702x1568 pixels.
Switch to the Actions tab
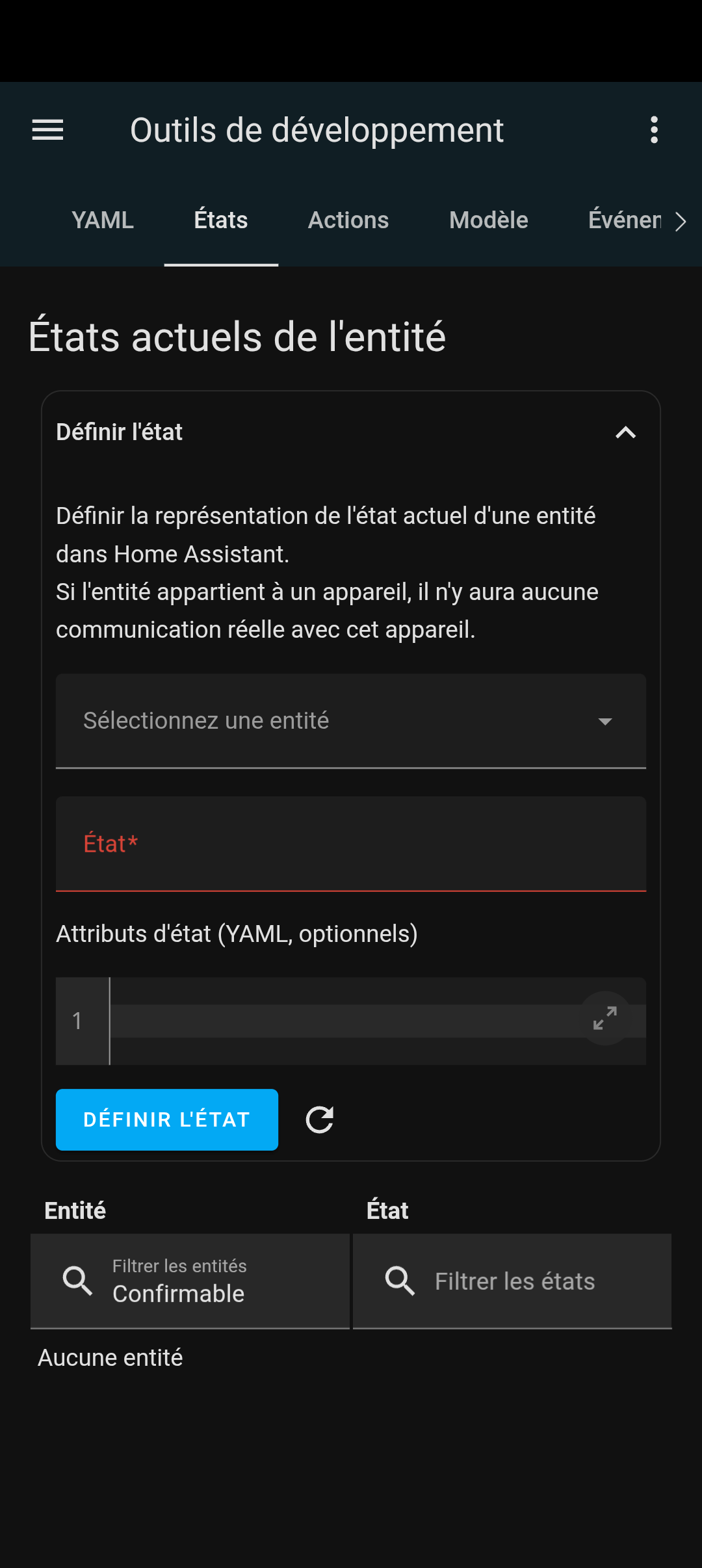tap(348, 220)
